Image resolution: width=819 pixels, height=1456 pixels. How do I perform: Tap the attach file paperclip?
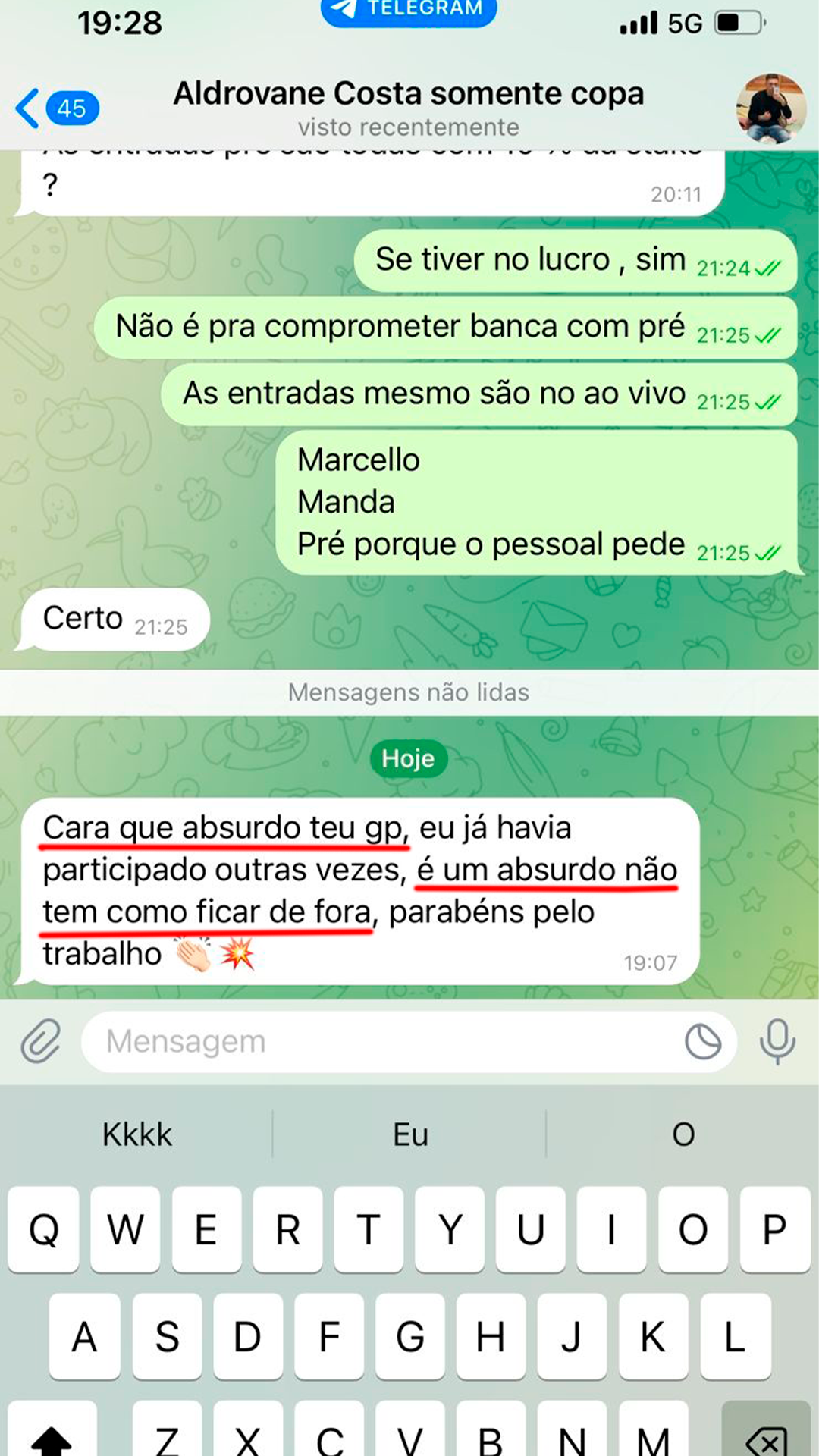tap(41, 1041)
